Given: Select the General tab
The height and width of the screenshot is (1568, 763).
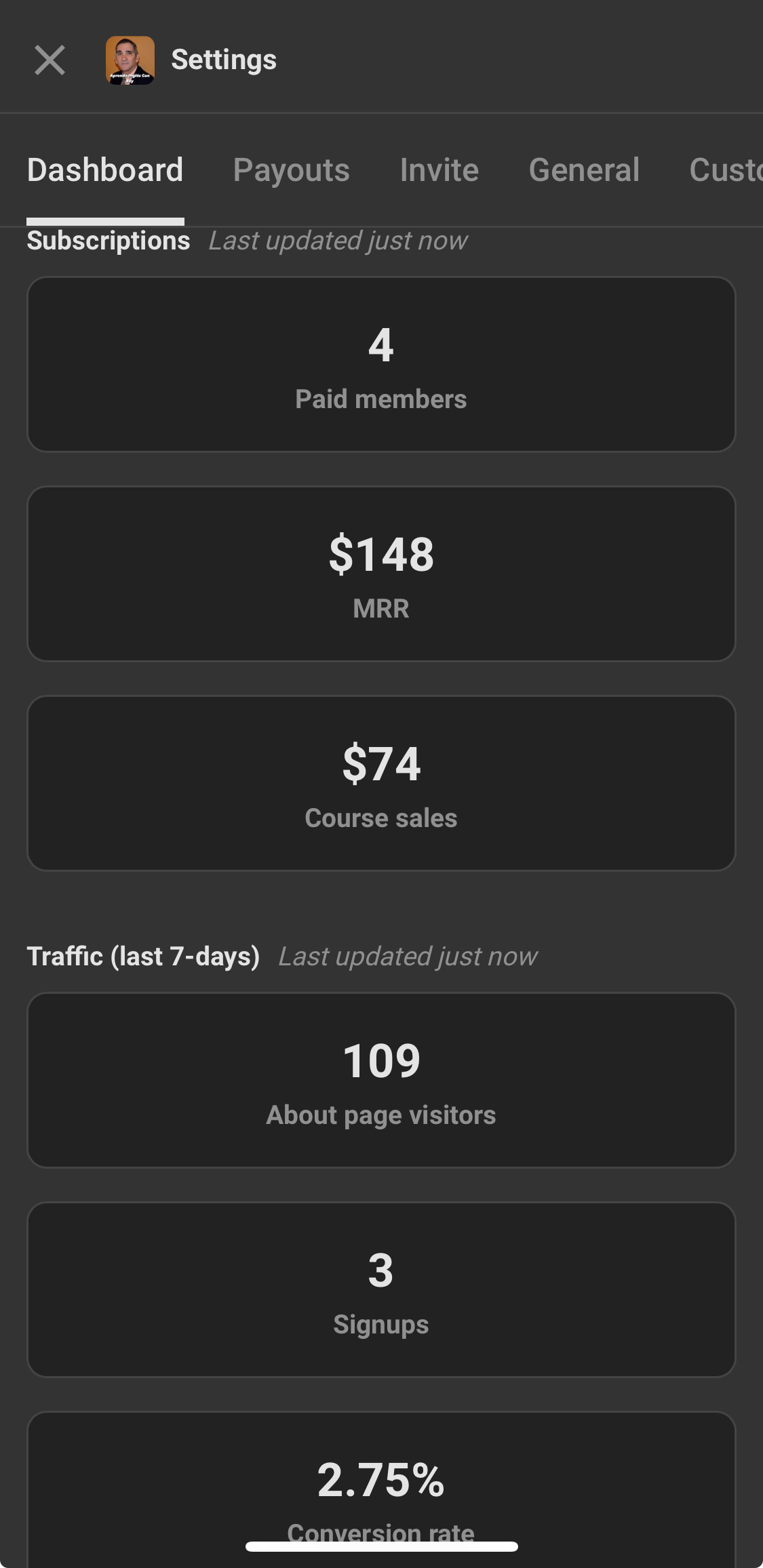Looking at the screenshot, I should [584, 170].
